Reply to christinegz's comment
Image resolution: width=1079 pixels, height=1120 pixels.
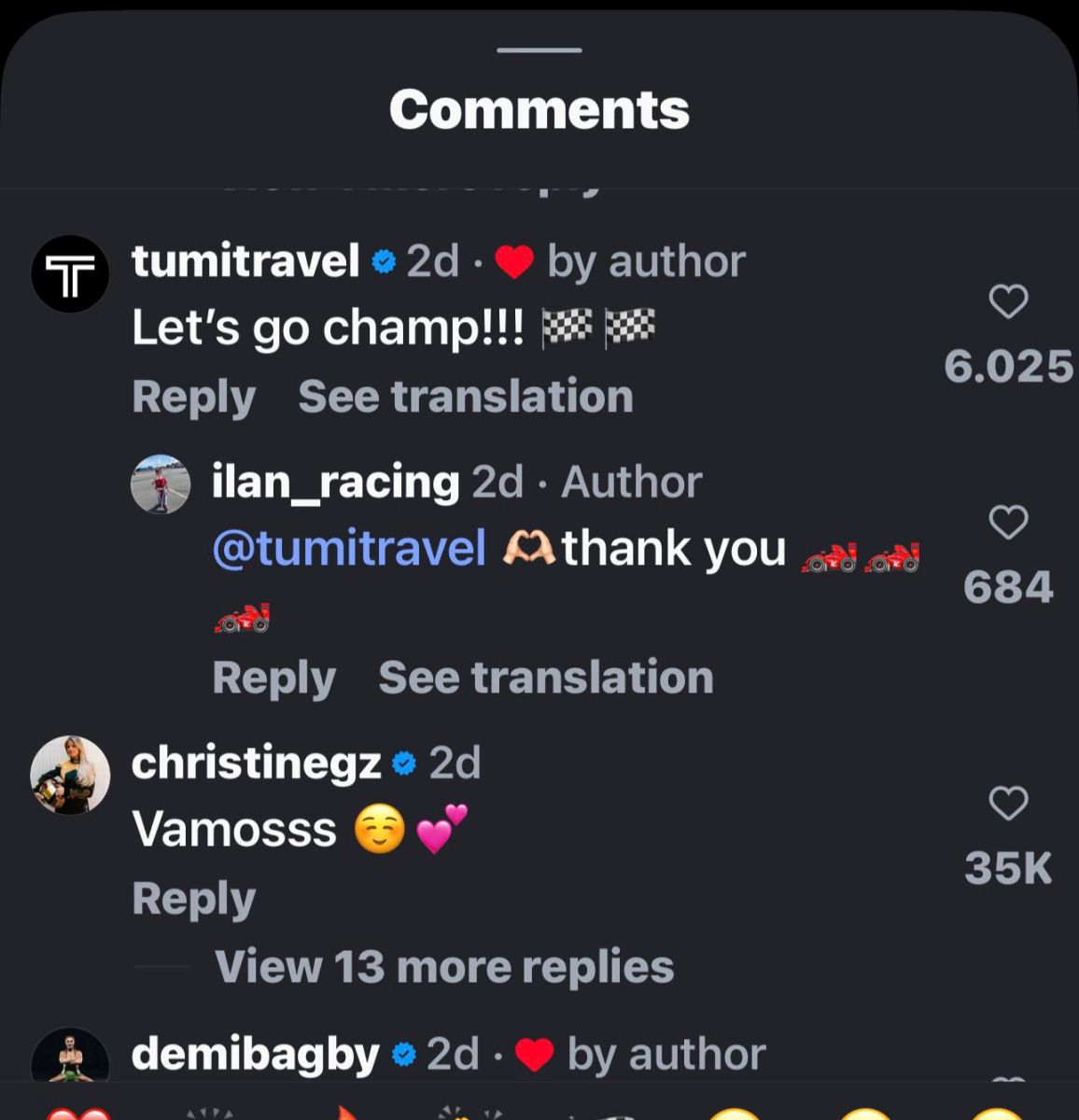coord(193,899)
